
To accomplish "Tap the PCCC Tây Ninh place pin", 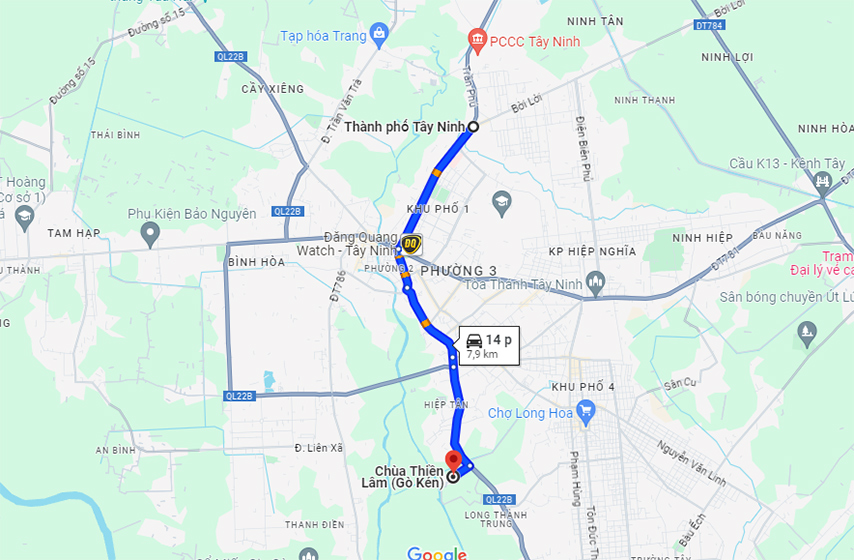I will (478, 40).
